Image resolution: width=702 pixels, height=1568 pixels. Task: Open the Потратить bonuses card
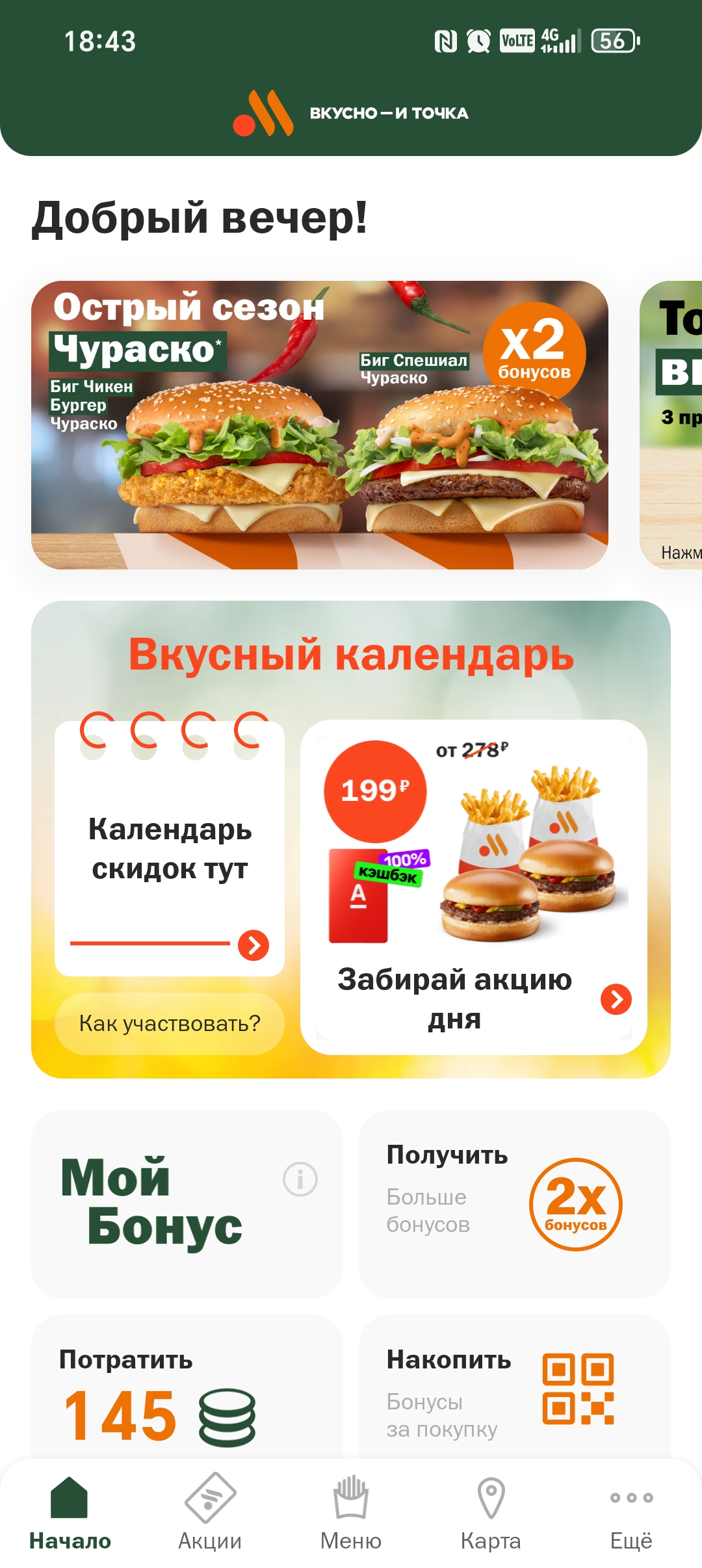click(187, 1391)
